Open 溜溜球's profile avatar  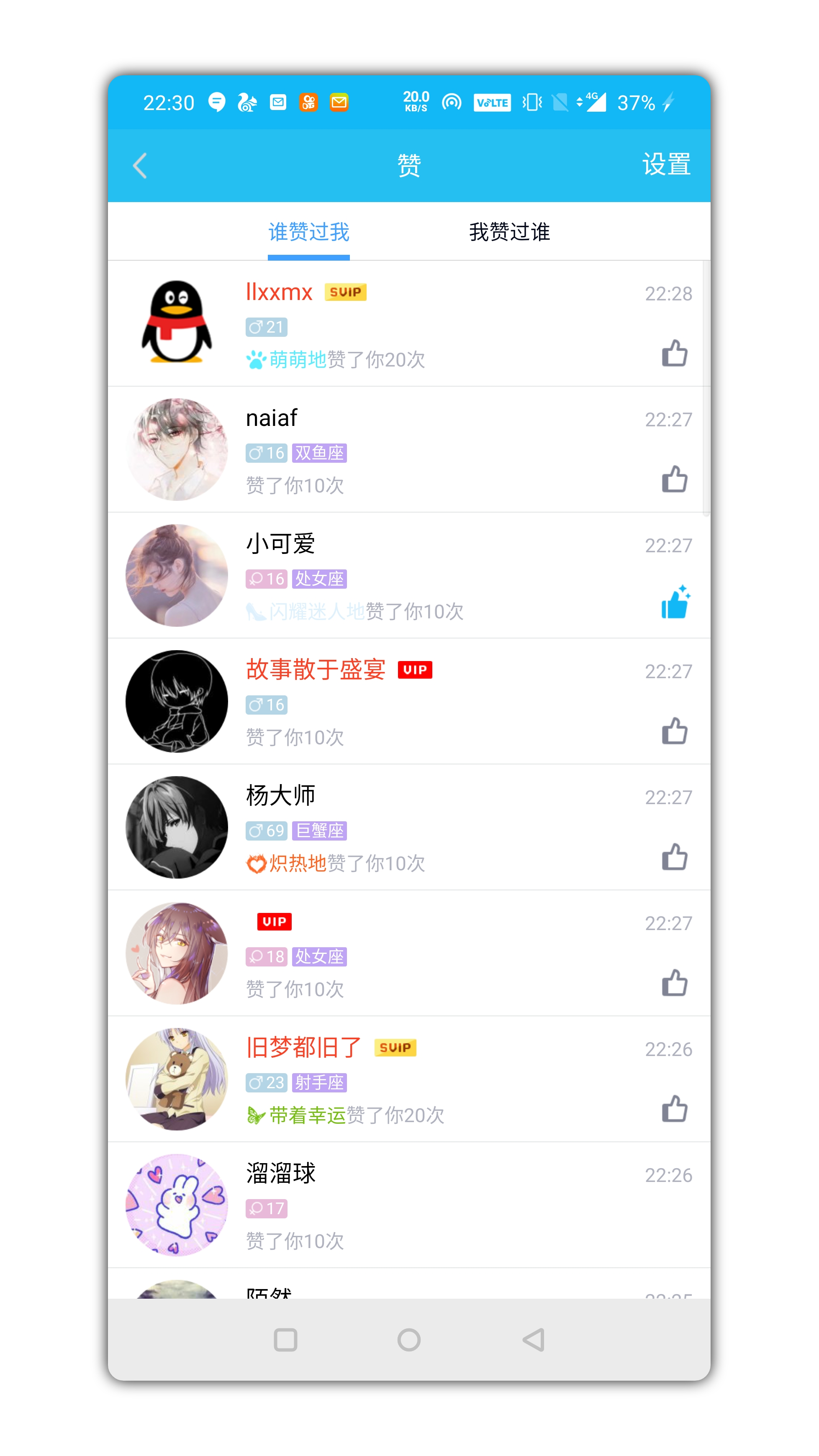[x=177, y=1207]
